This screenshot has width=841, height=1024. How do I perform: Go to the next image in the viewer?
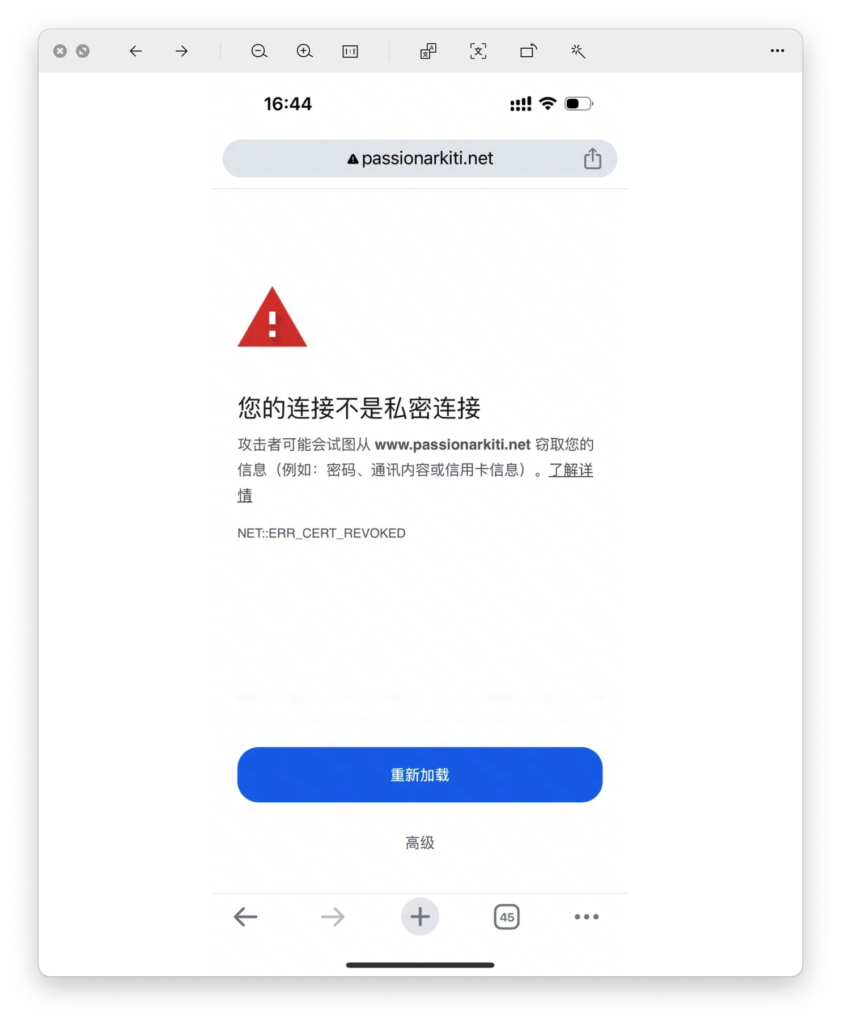(181, 51)
